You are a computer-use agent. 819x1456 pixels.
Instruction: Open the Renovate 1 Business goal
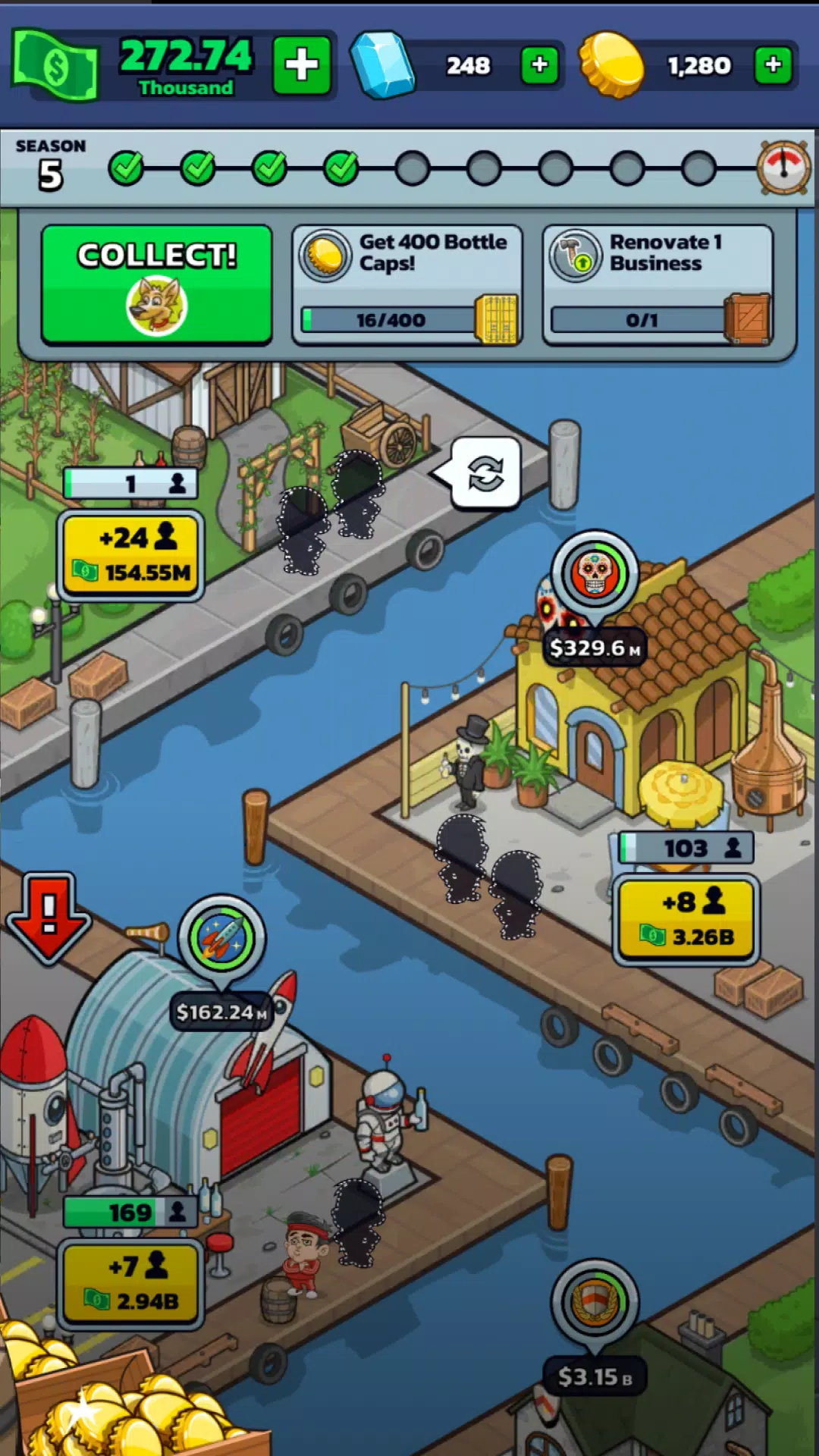[657, 284]
